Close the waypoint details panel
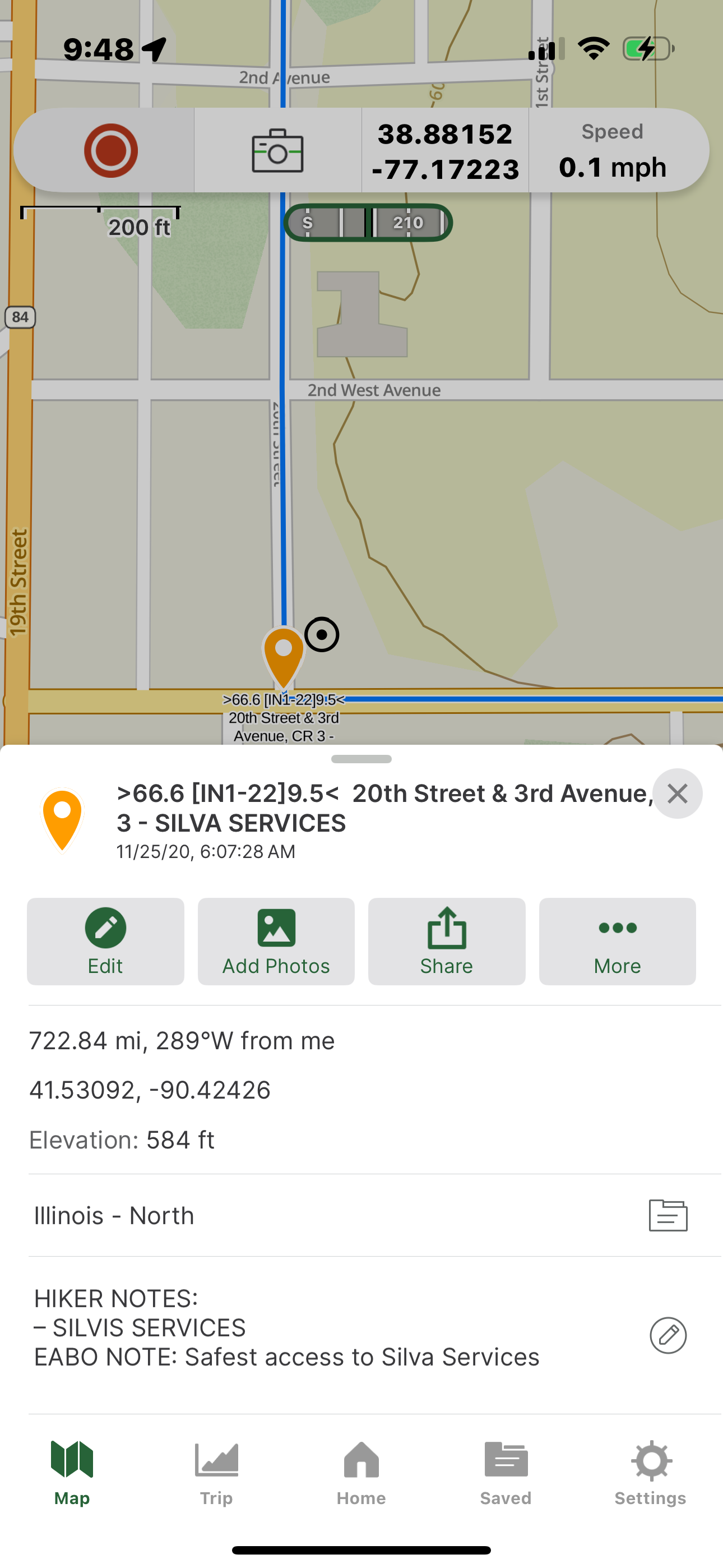Viewport: 723px width, 1568px height. point(676,793)
